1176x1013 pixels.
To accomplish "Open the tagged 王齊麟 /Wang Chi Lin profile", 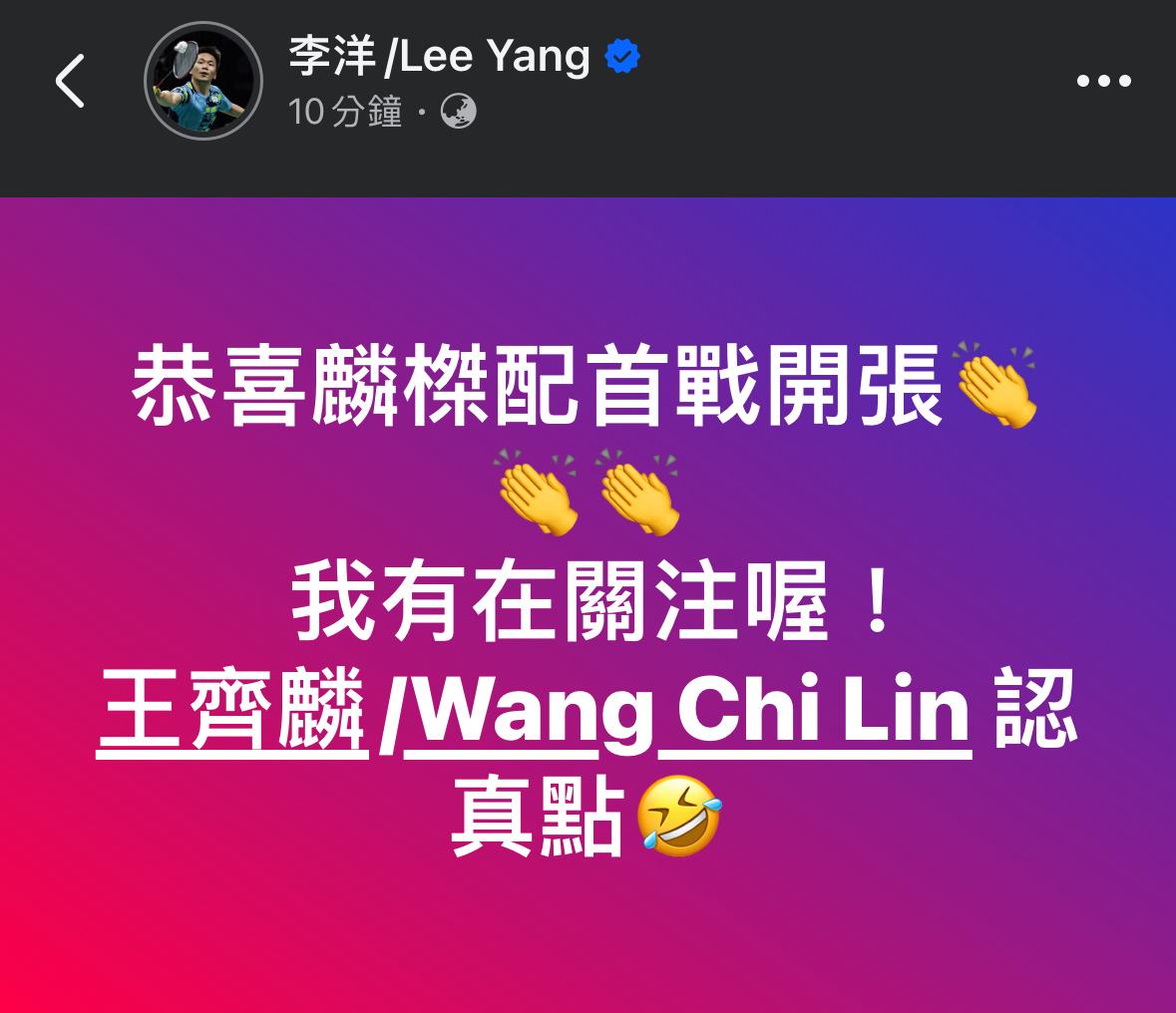I will [534, 712].
